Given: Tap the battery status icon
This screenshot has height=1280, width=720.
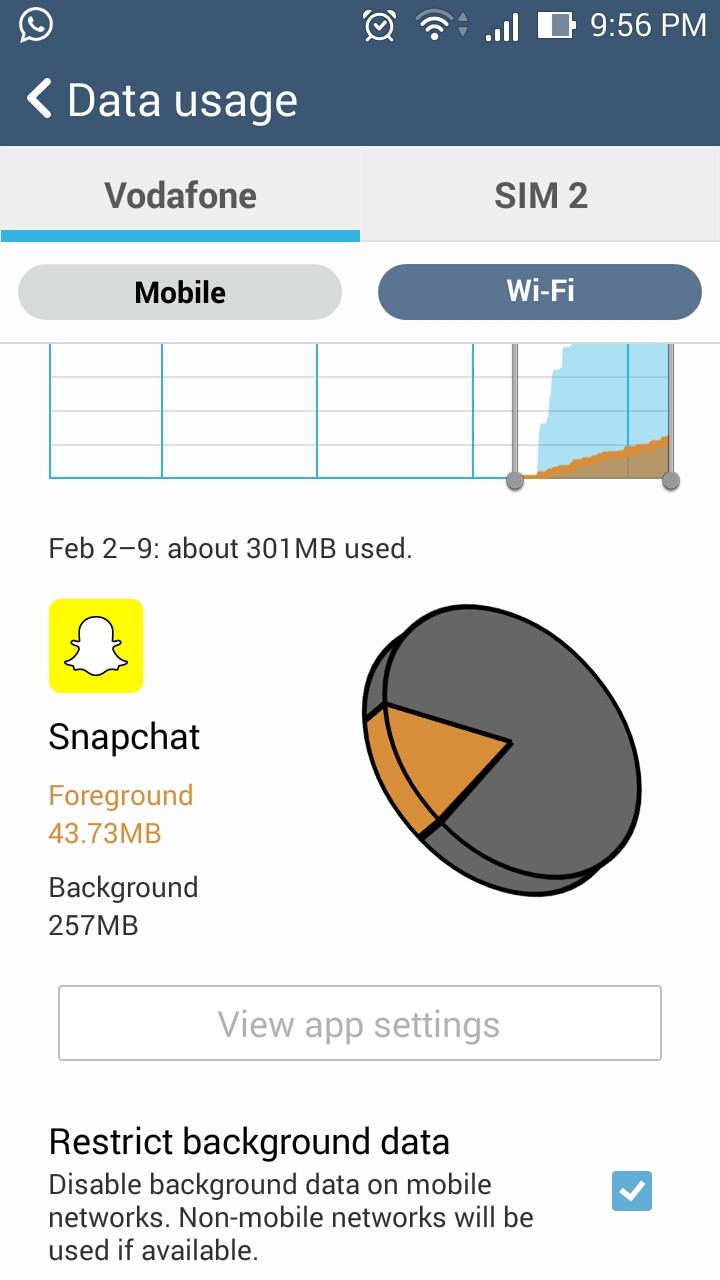Looking at the screenshot, I should (556, 25).
